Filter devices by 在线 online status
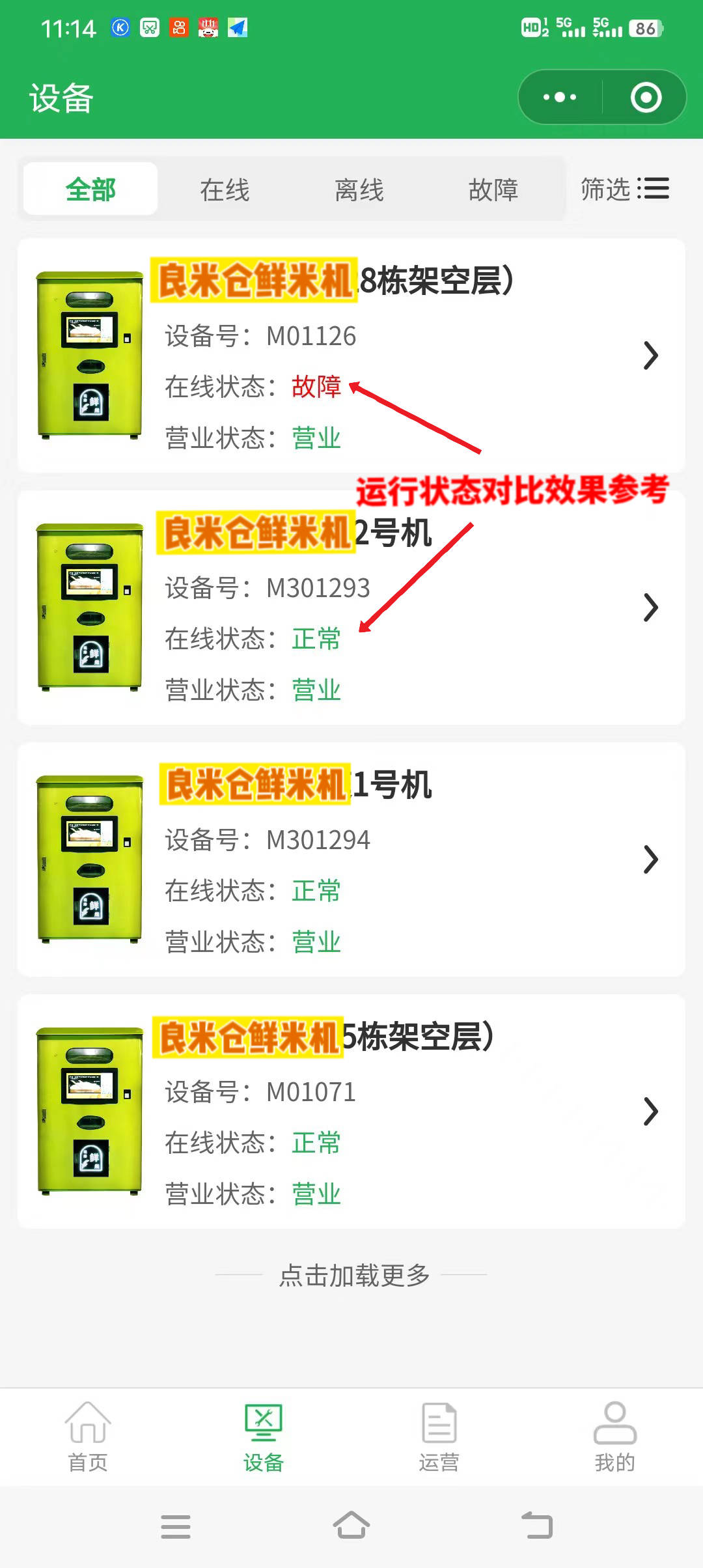Screen dimensions: 703x1568 pyautogui.click(x=224, y=190)
